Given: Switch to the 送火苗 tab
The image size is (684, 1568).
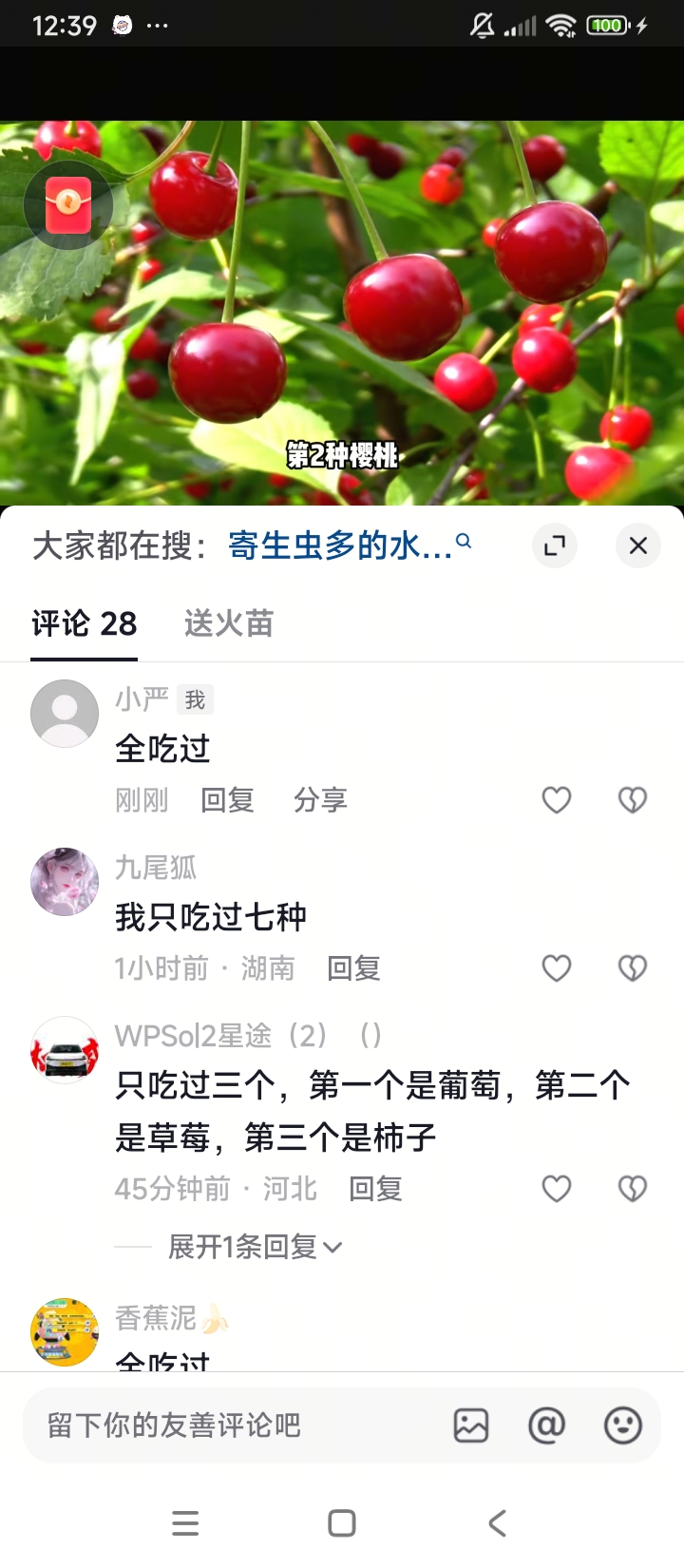Looking at the screenshot, I should point(228,623).
